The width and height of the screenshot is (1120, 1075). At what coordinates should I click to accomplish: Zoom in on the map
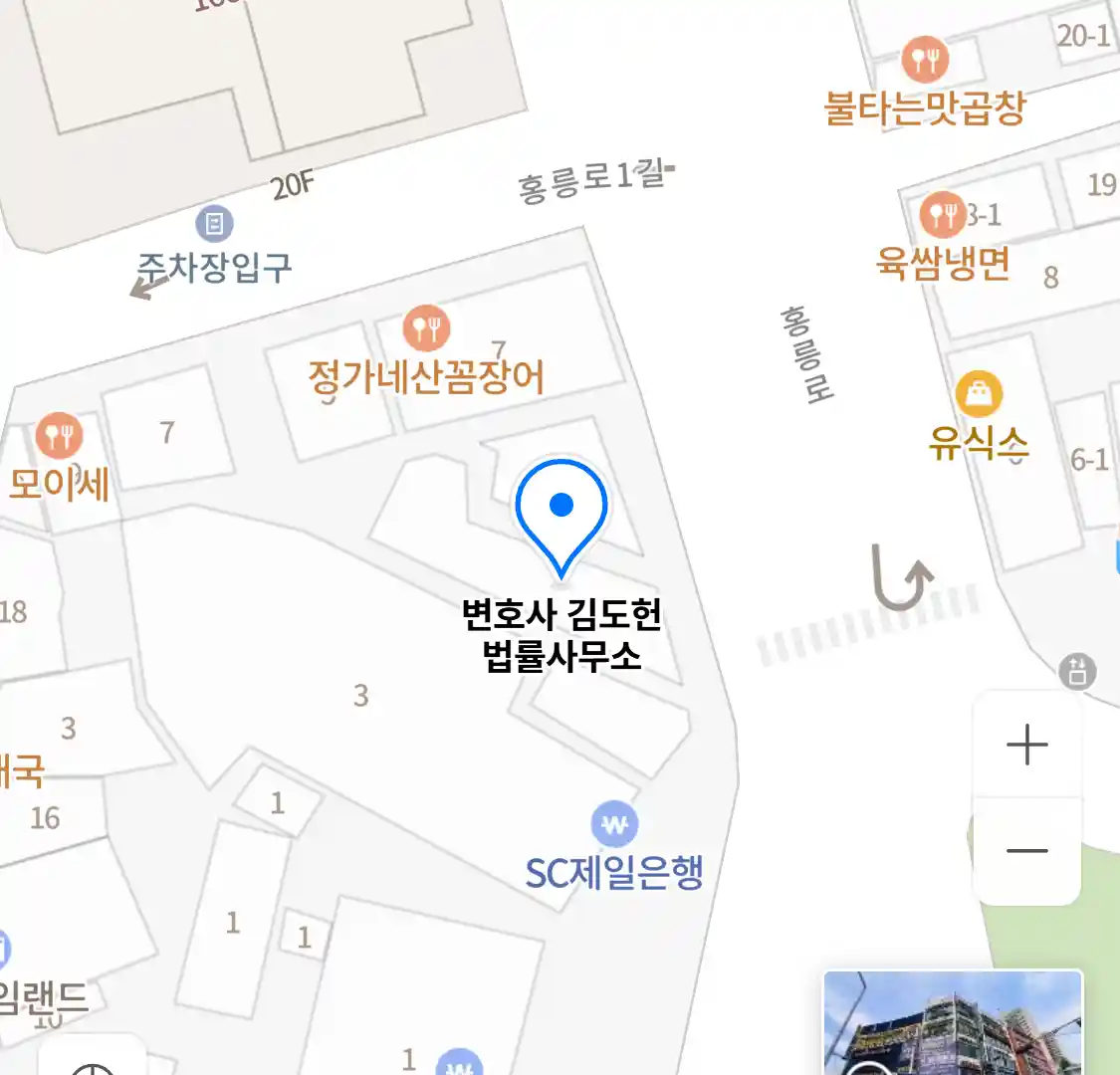[x=1027, y=745]
